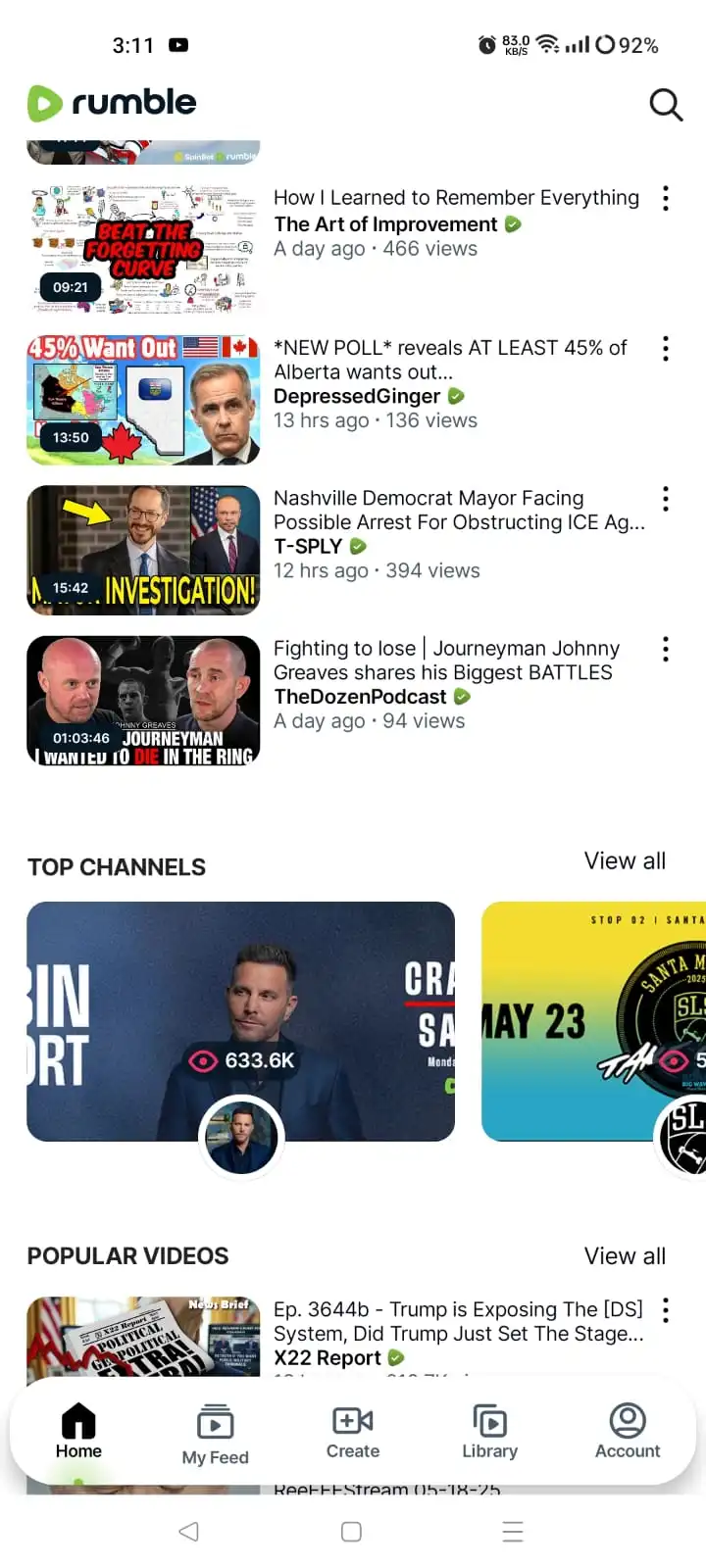
Task: Tap the system back button
Action: pyautogui.click(x=189, y=1532)
